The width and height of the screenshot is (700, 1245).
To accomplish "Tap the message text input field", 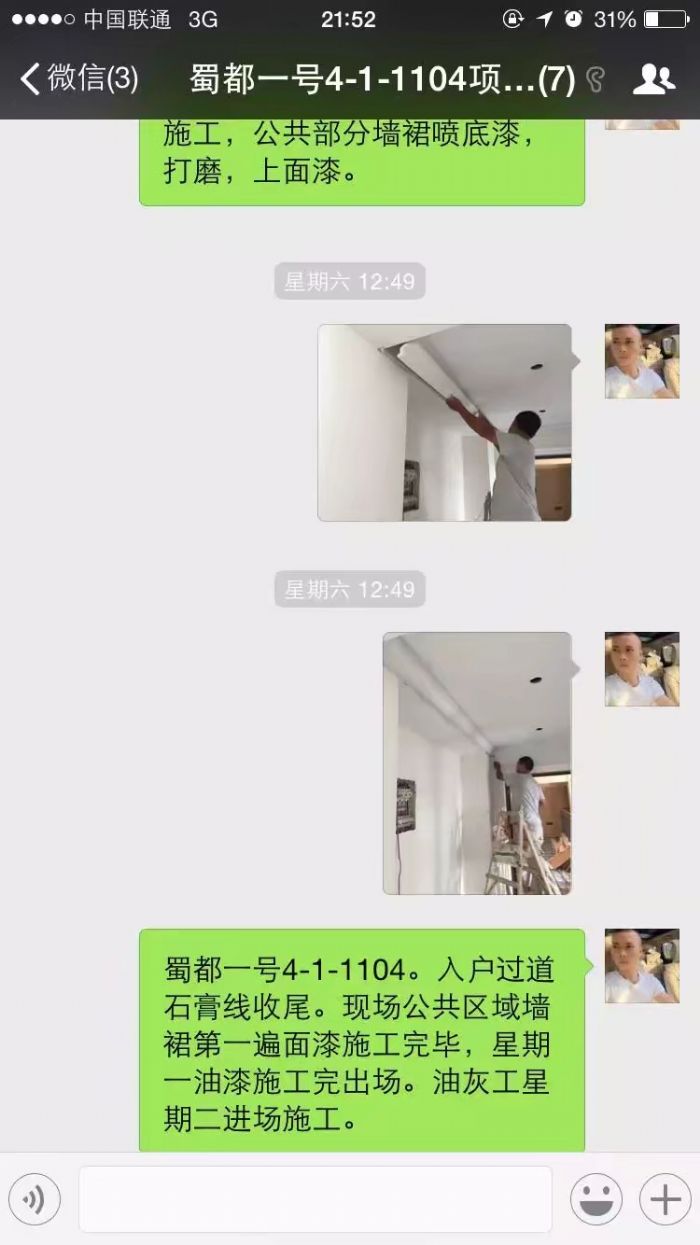I will point(315,1199).
